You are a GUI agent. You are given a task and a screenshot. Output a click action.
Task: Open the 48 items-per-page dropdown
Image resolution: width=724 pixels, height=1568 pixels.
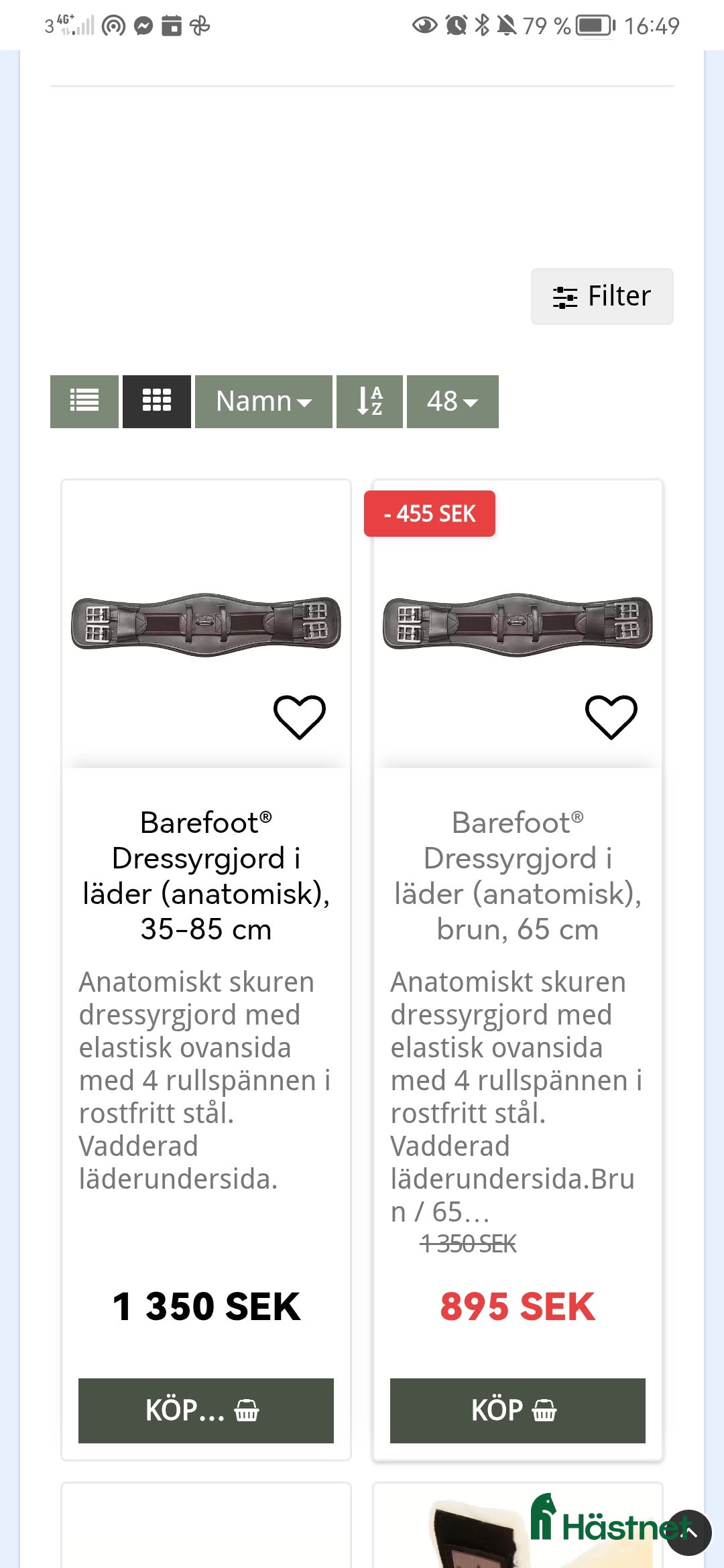452,401
